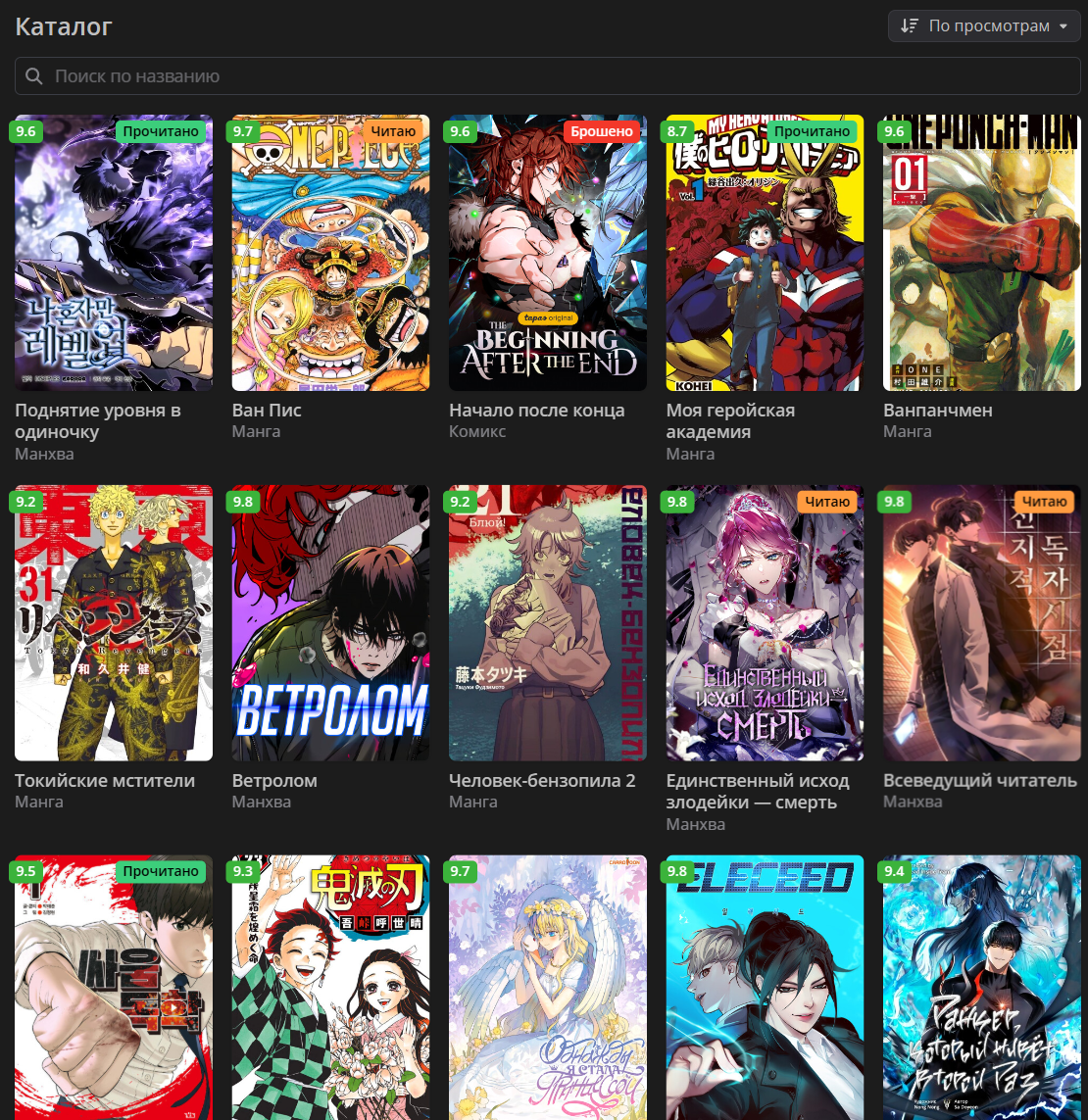The width and height of the screenshot is (1088, 1120).
Task: Open the «По просмотрам» sort dropdown
Action: 984,26
